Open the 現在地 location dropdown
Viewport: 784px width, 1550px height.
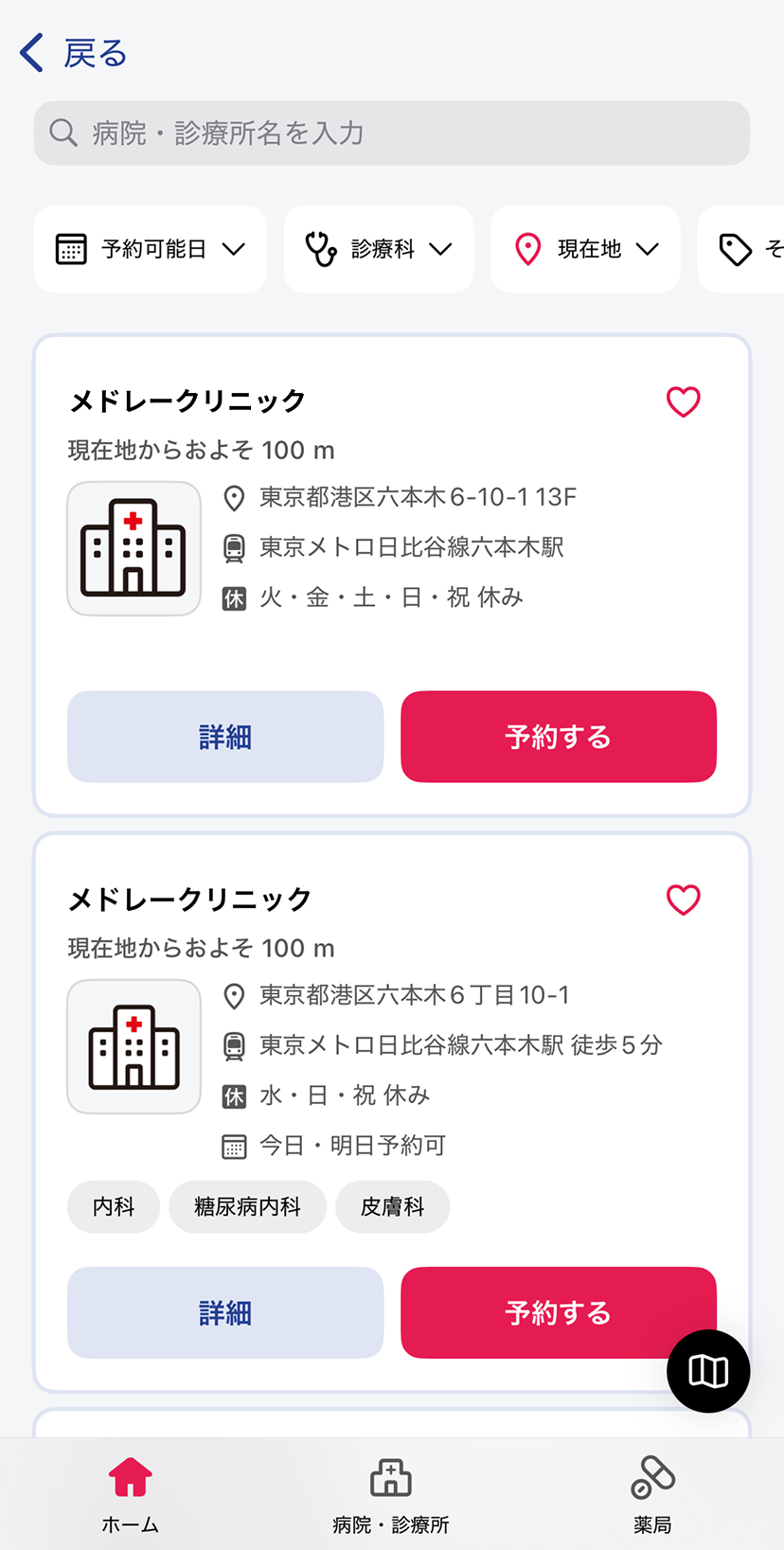tap(585, 249)
